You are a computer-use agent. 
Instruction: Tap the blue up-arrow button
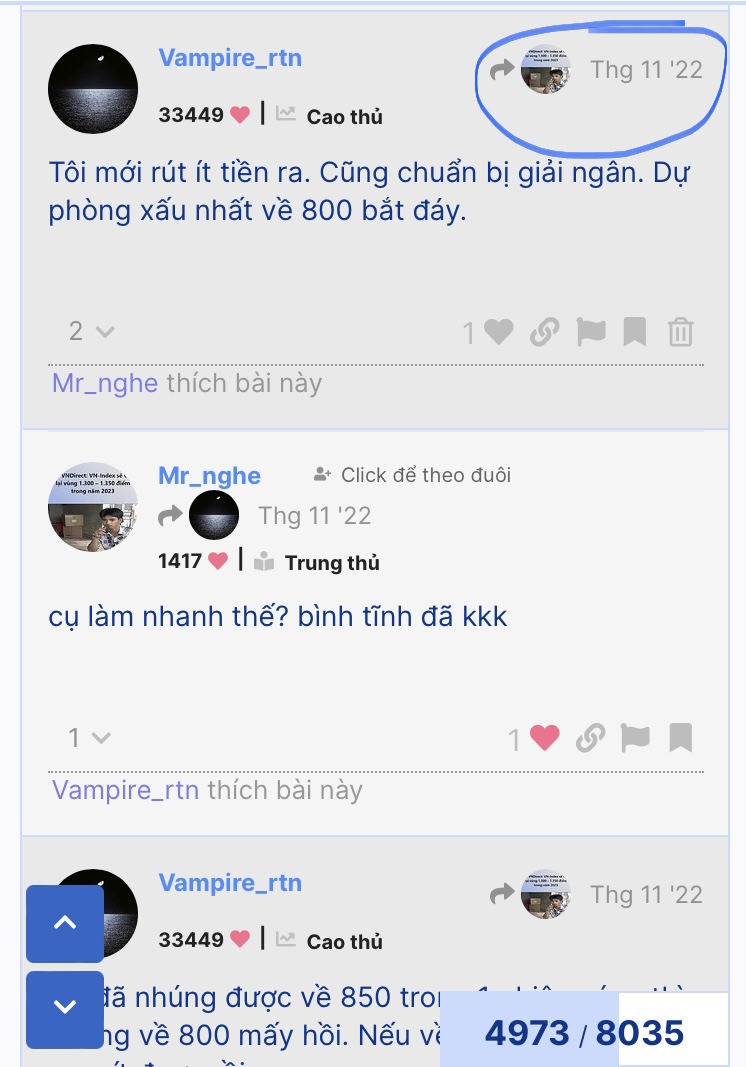point(65,922)
